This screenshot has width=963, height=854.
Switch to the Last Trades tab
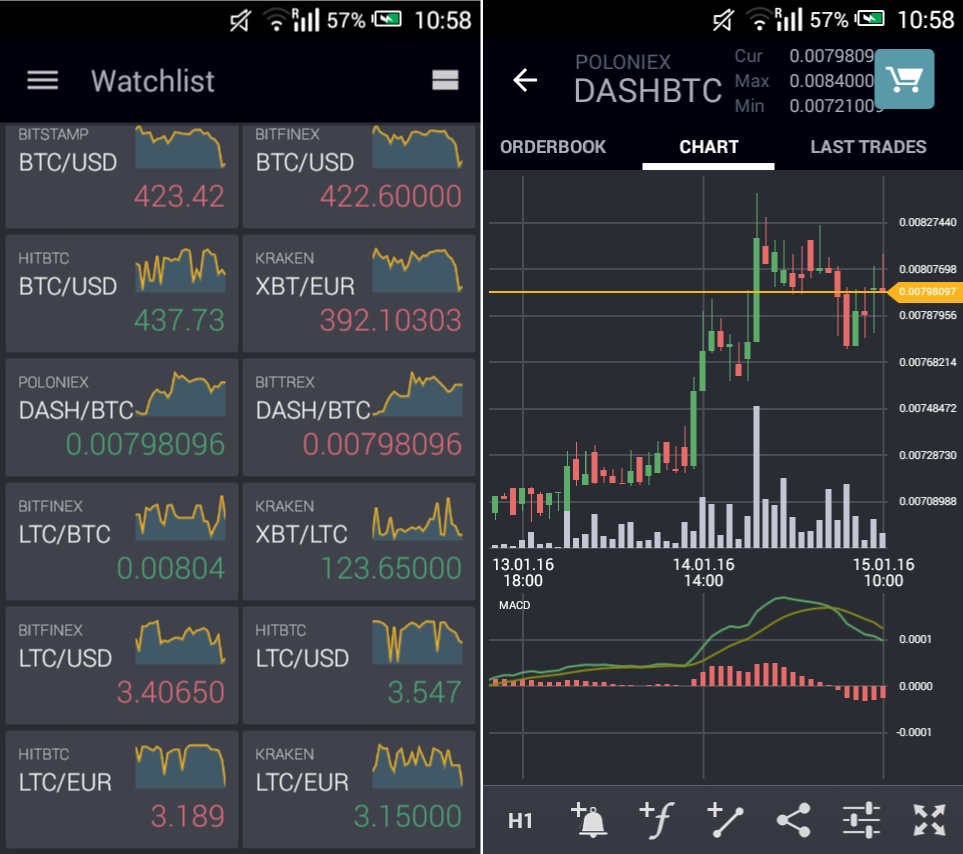[868, 147]
